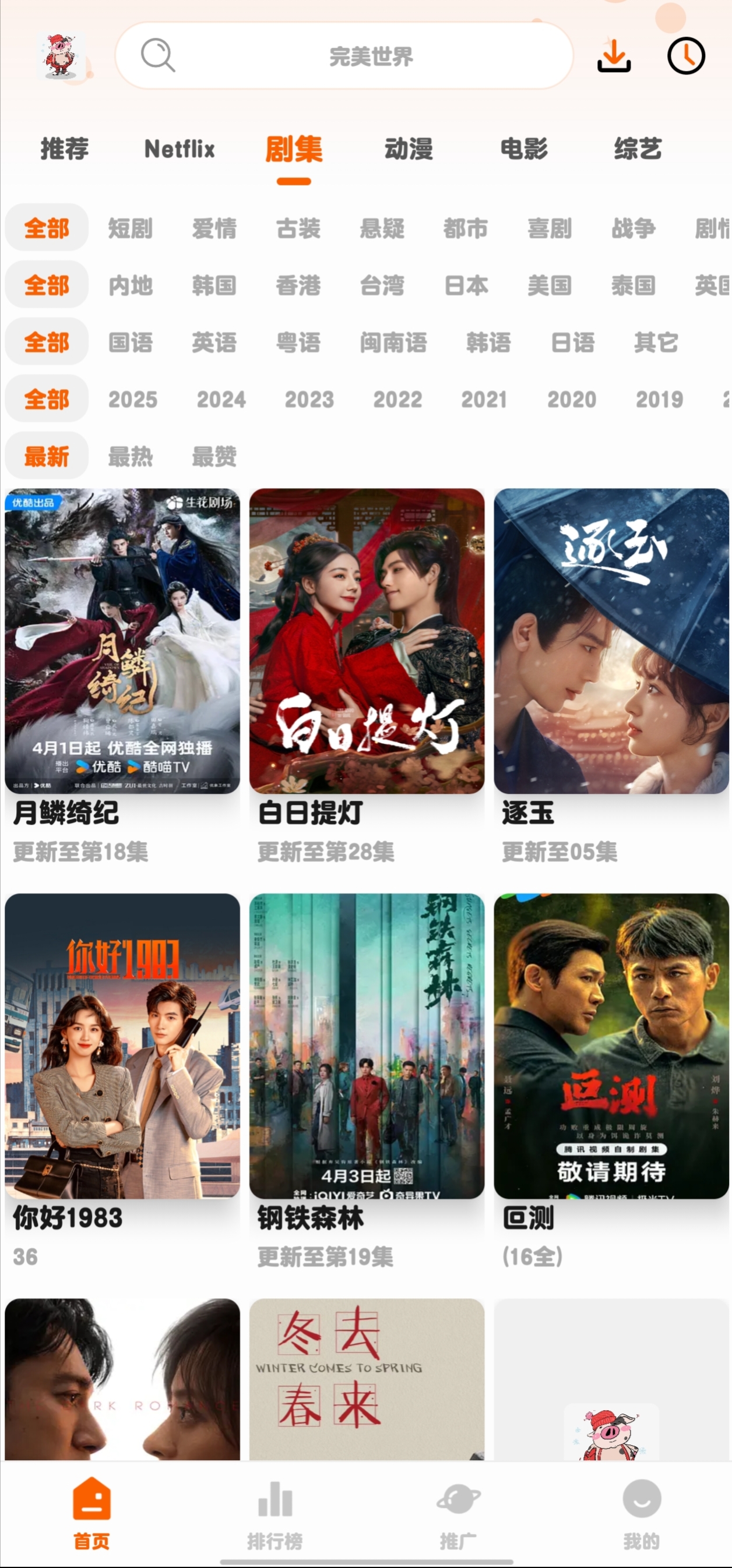Open the profile avatar
The height and width of the screenshot is (1568, 732).
click(x=59, y=56)
